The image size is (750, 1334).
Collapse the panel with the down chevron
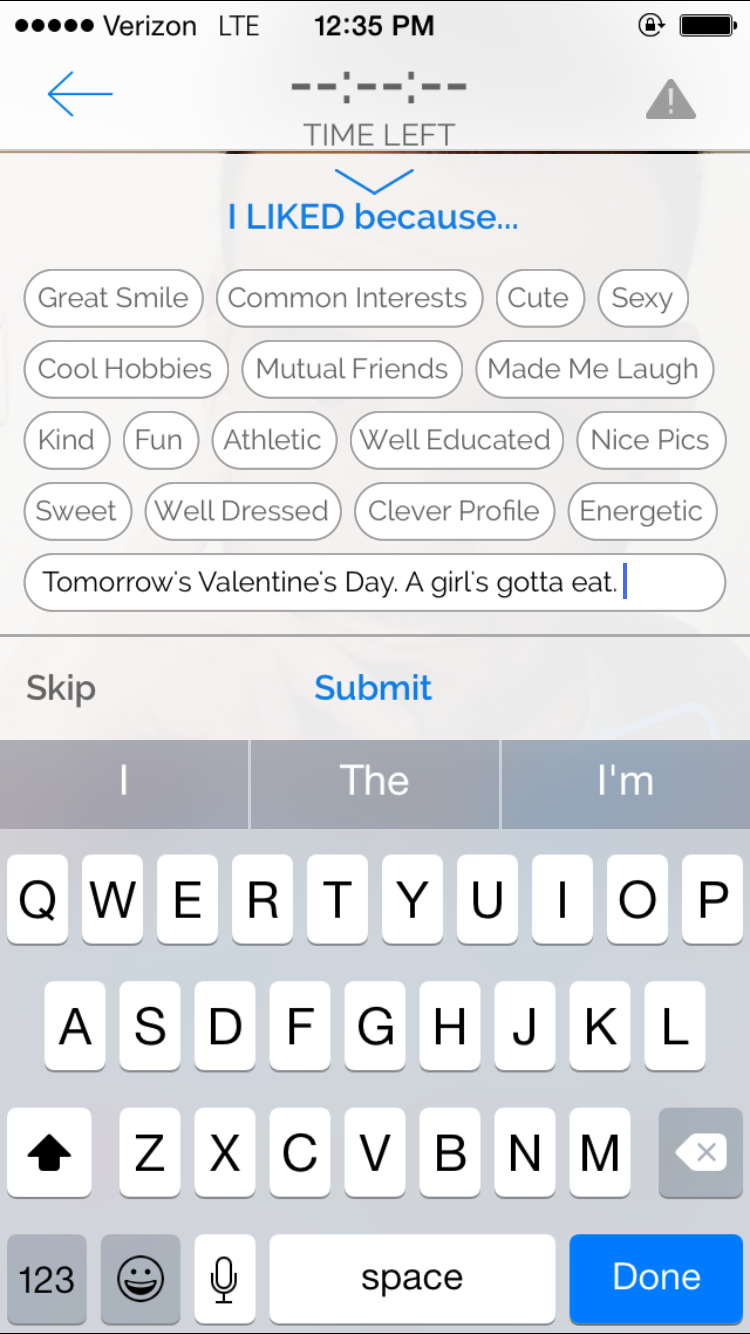click(374, 181)
